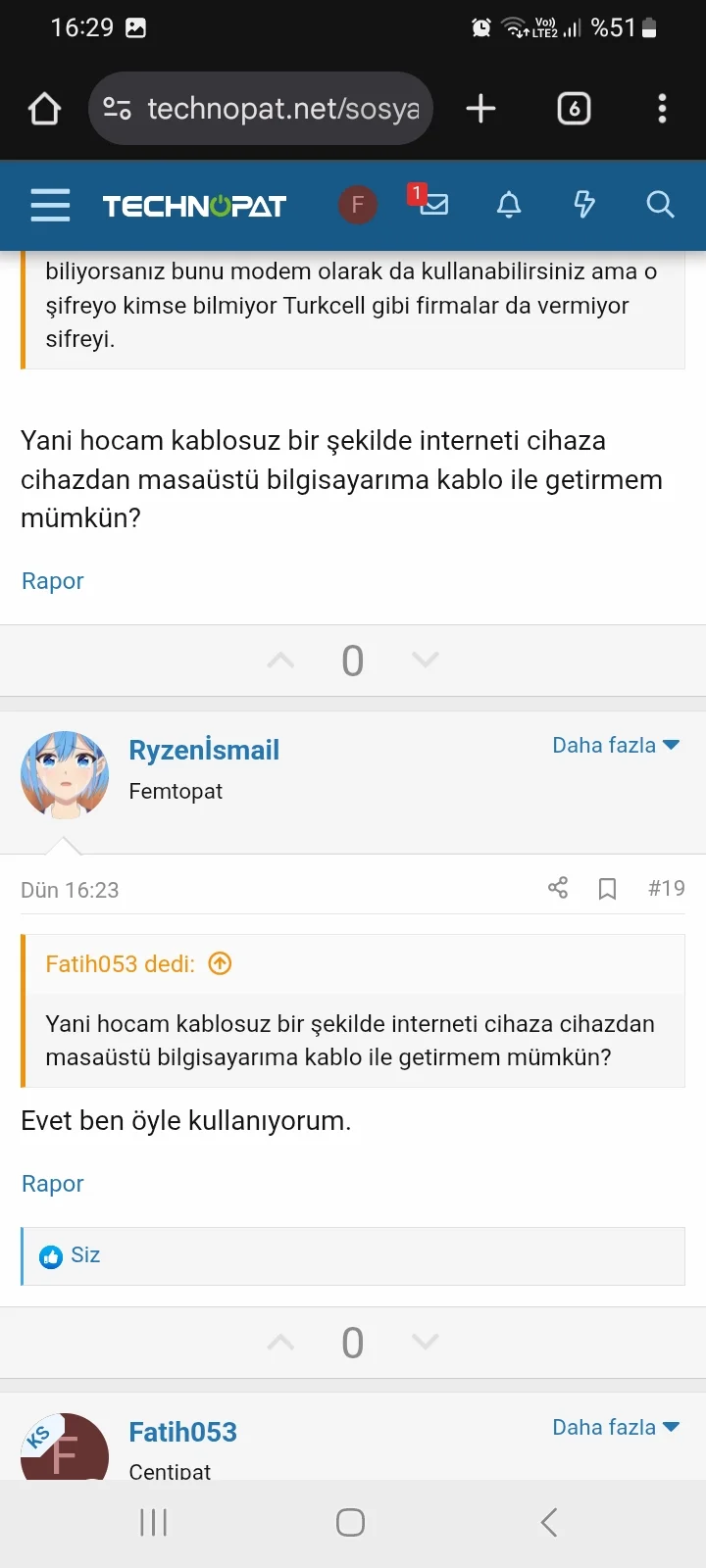Open the lightning bolt what's new icon
706x1568 pixels.
point(584,204)
